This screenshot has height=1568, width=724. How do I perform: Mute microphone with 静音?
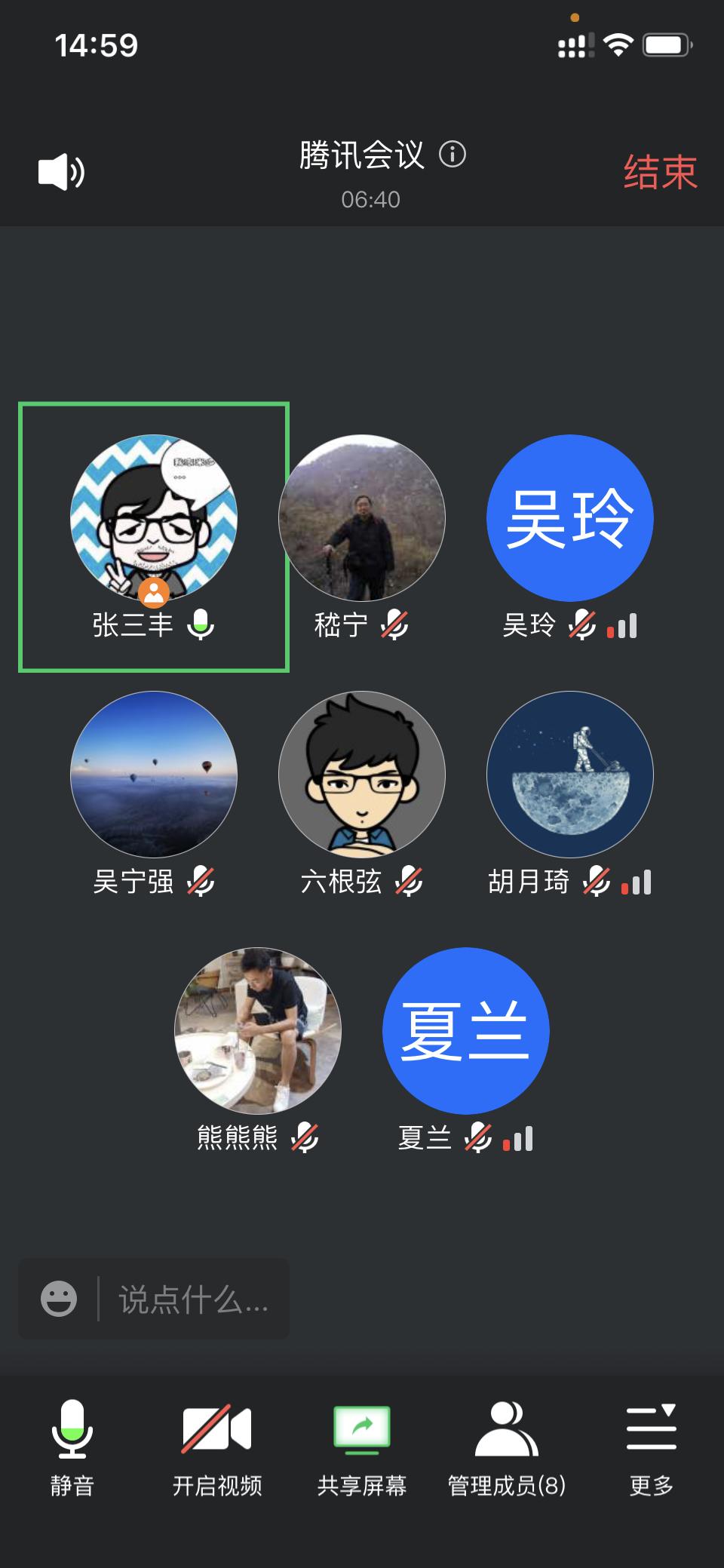click(72, 1448)
